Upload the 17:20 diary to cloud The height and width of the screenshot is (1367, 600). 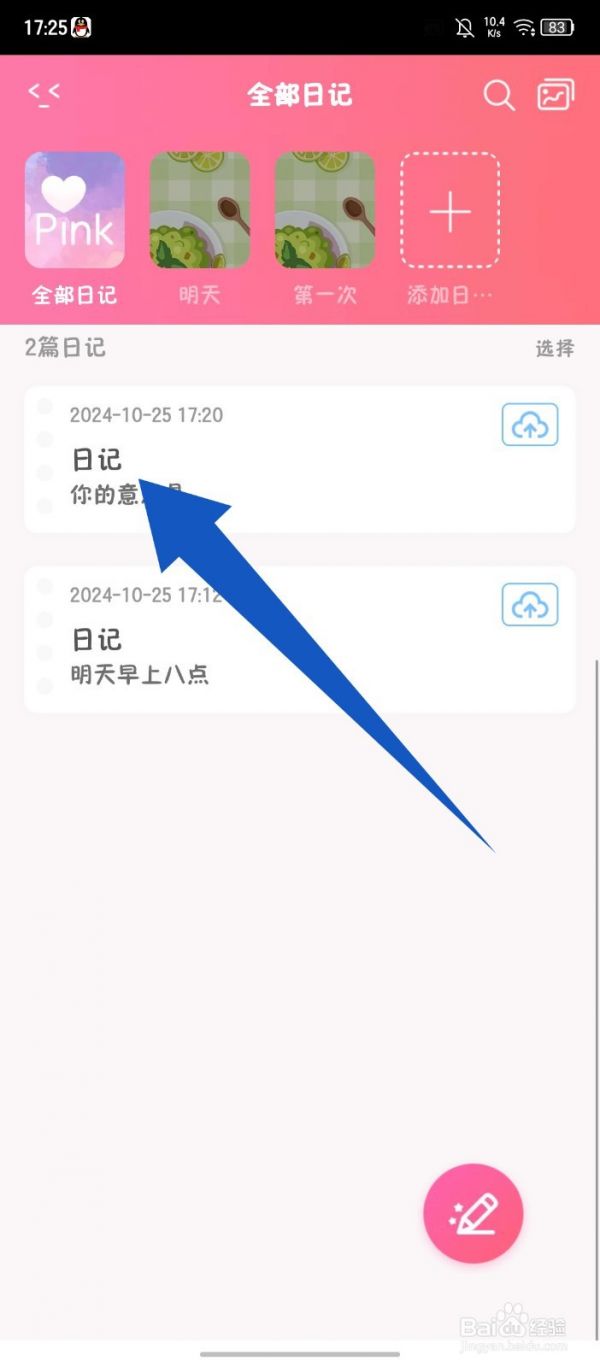pos(529,426)
